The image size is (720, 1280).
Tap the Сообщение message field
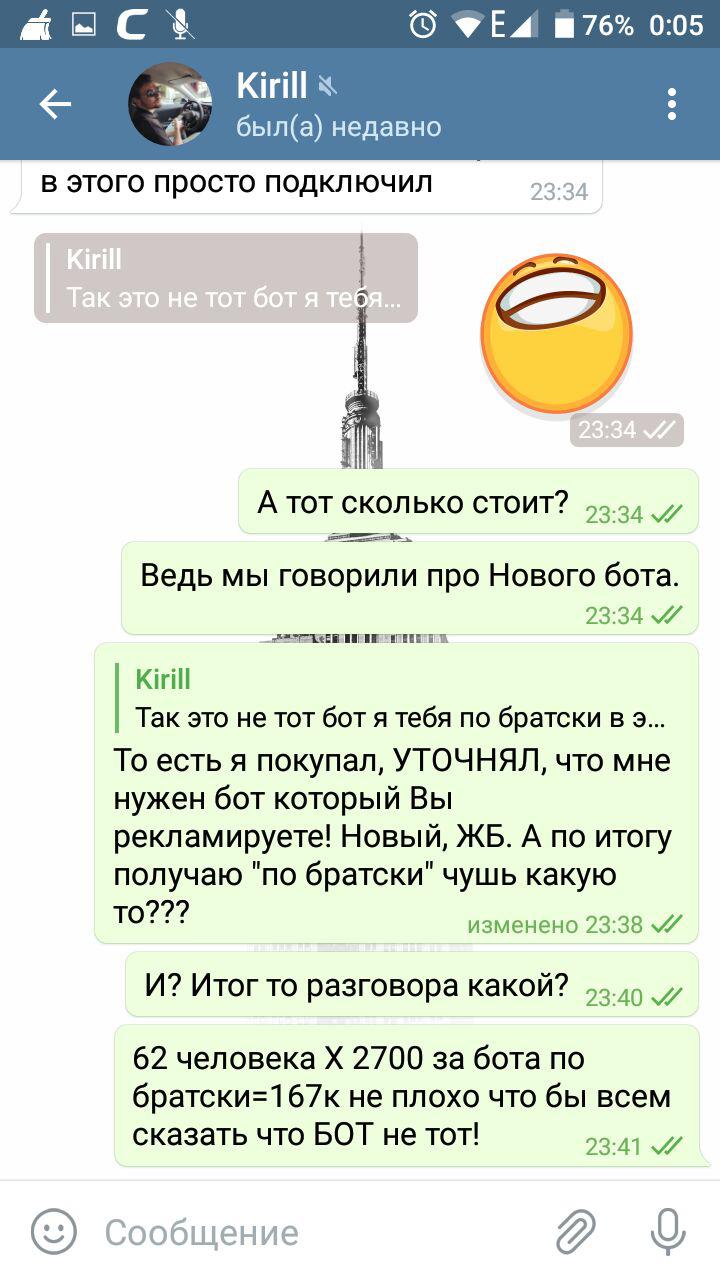[x=320, y=1232]
